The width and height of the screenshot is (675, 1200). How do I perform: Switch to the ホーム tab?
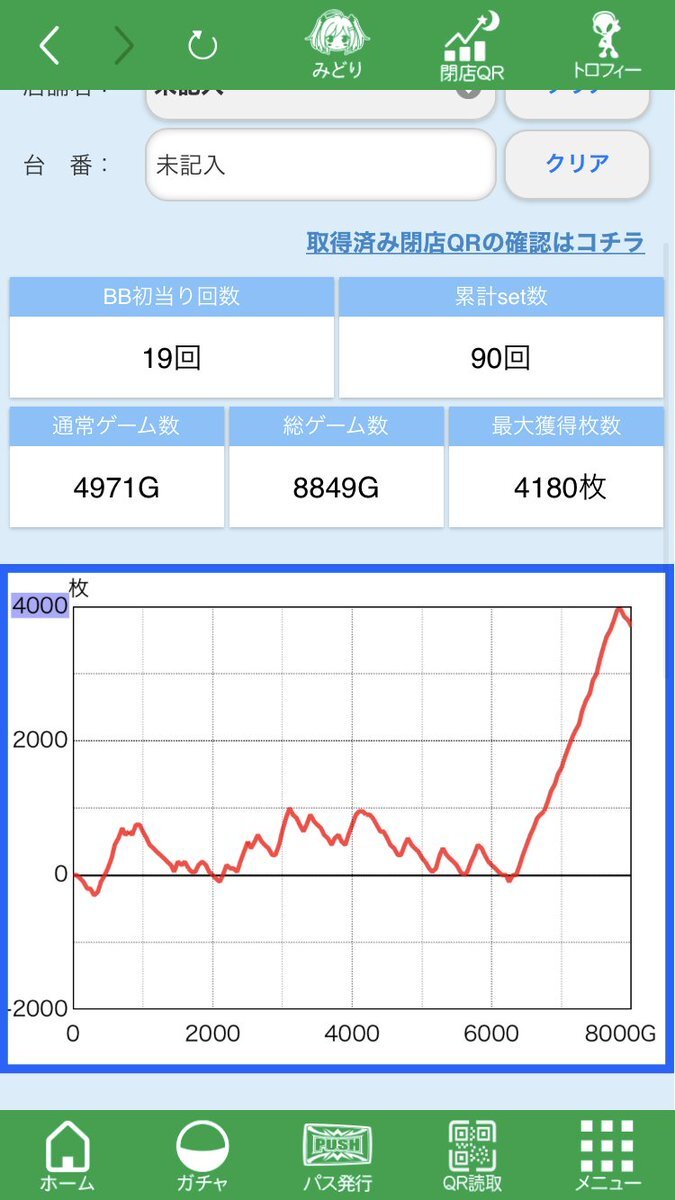[x=67, y=1155]
